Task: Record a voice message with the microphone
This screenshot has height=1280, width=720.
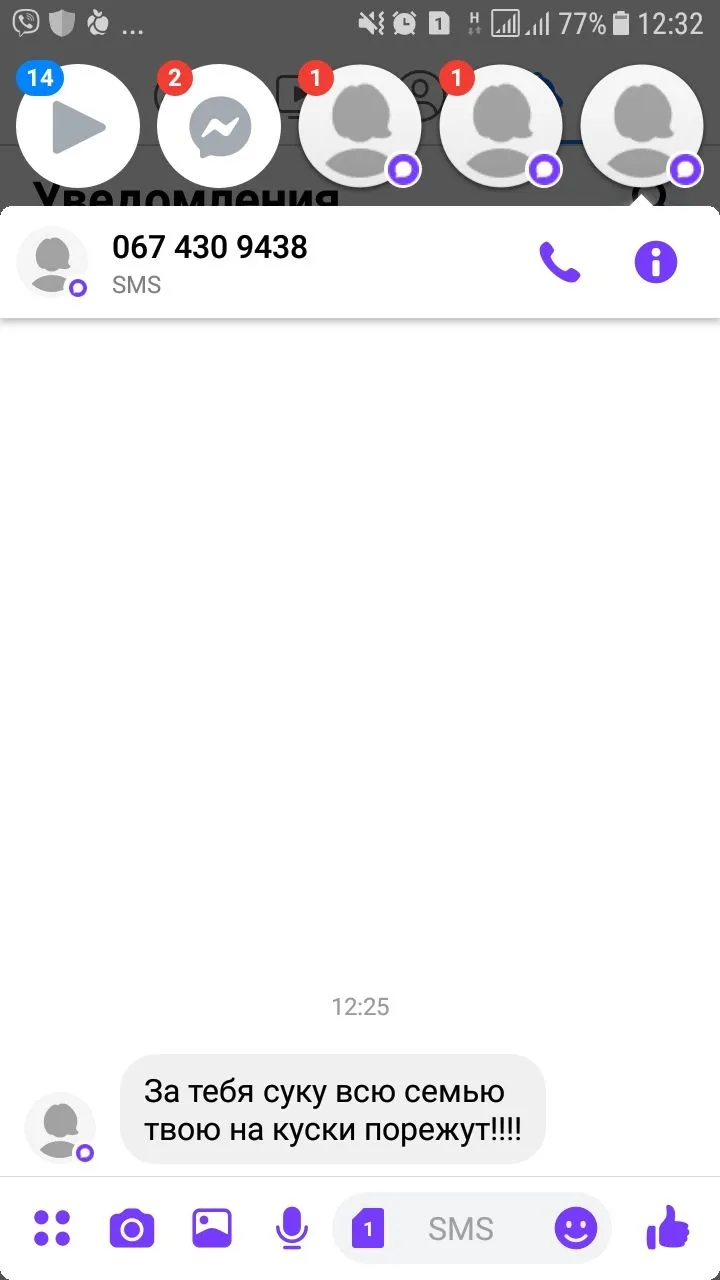Action: click(292, 1228)
